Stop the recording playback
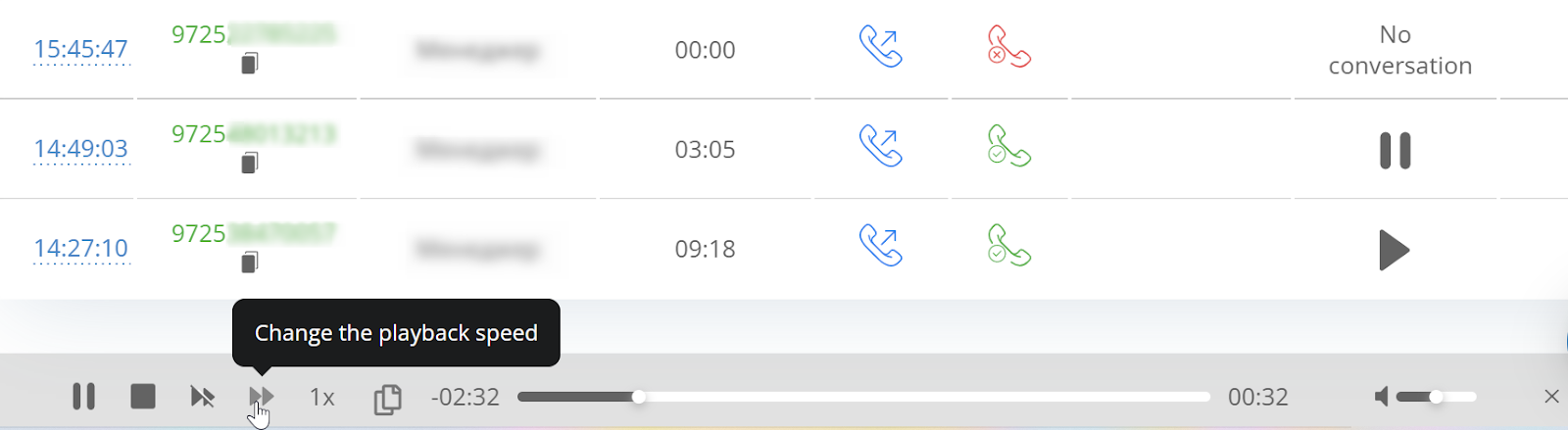1568x430 pixels. (x=143, y=397)
